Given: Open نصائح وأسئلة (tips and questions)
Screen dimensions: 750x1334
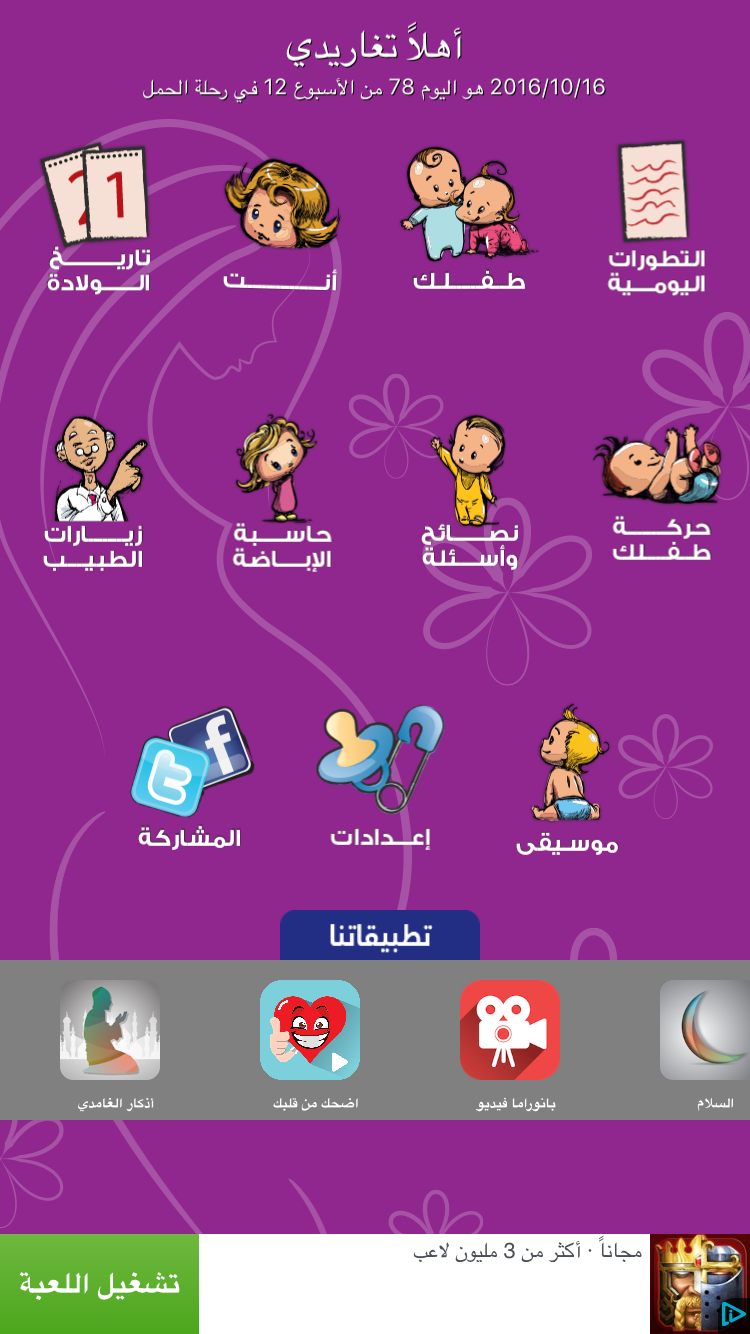Looking at the screenshot, I should pos(470,490).
